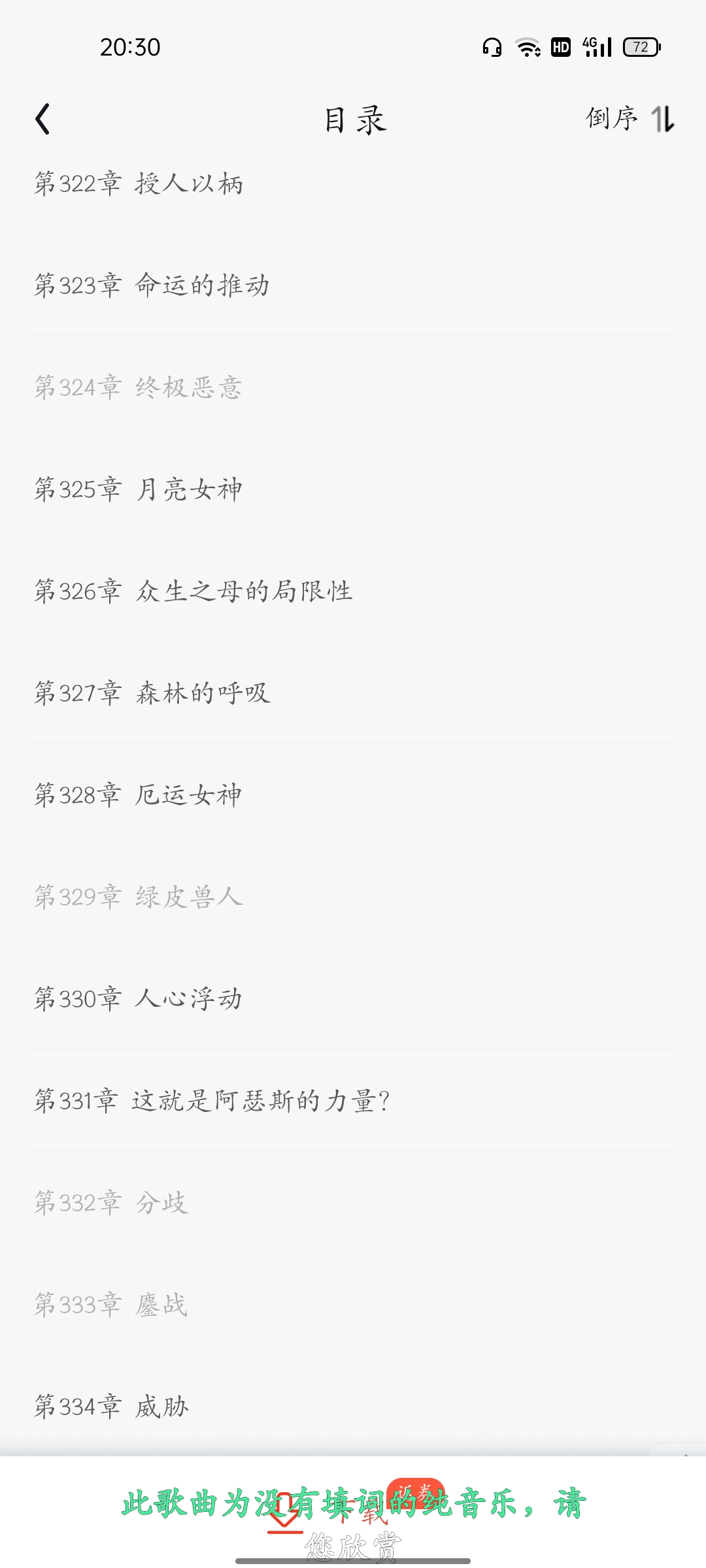This screenshot has width=706, height=1568.
Task: Open 第325章 月亮女神
Action: pos(139,490)
